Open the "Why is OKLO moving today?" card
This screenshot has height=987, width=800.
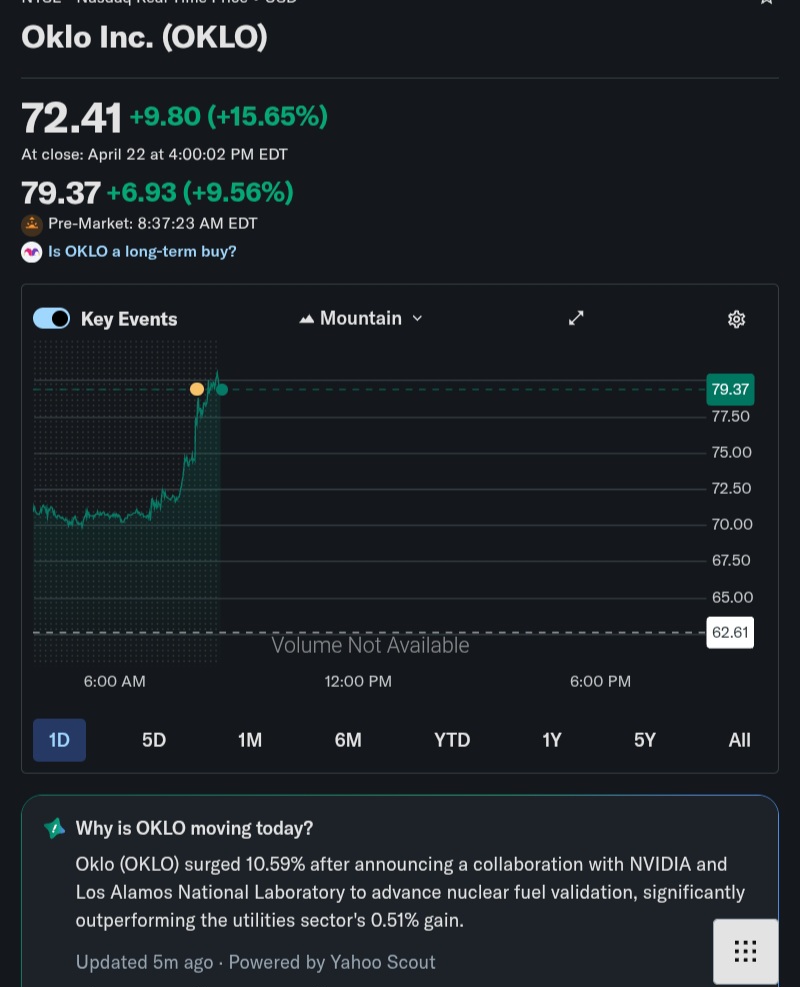400,891
